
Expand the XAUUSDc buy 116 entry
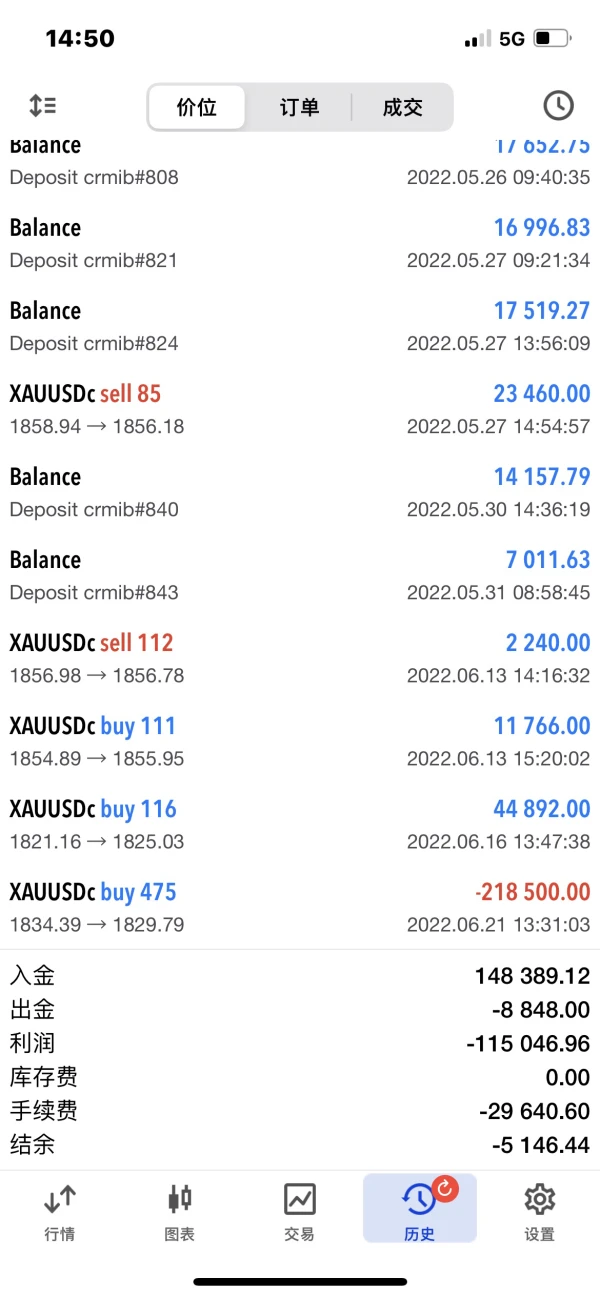[300, 824]
